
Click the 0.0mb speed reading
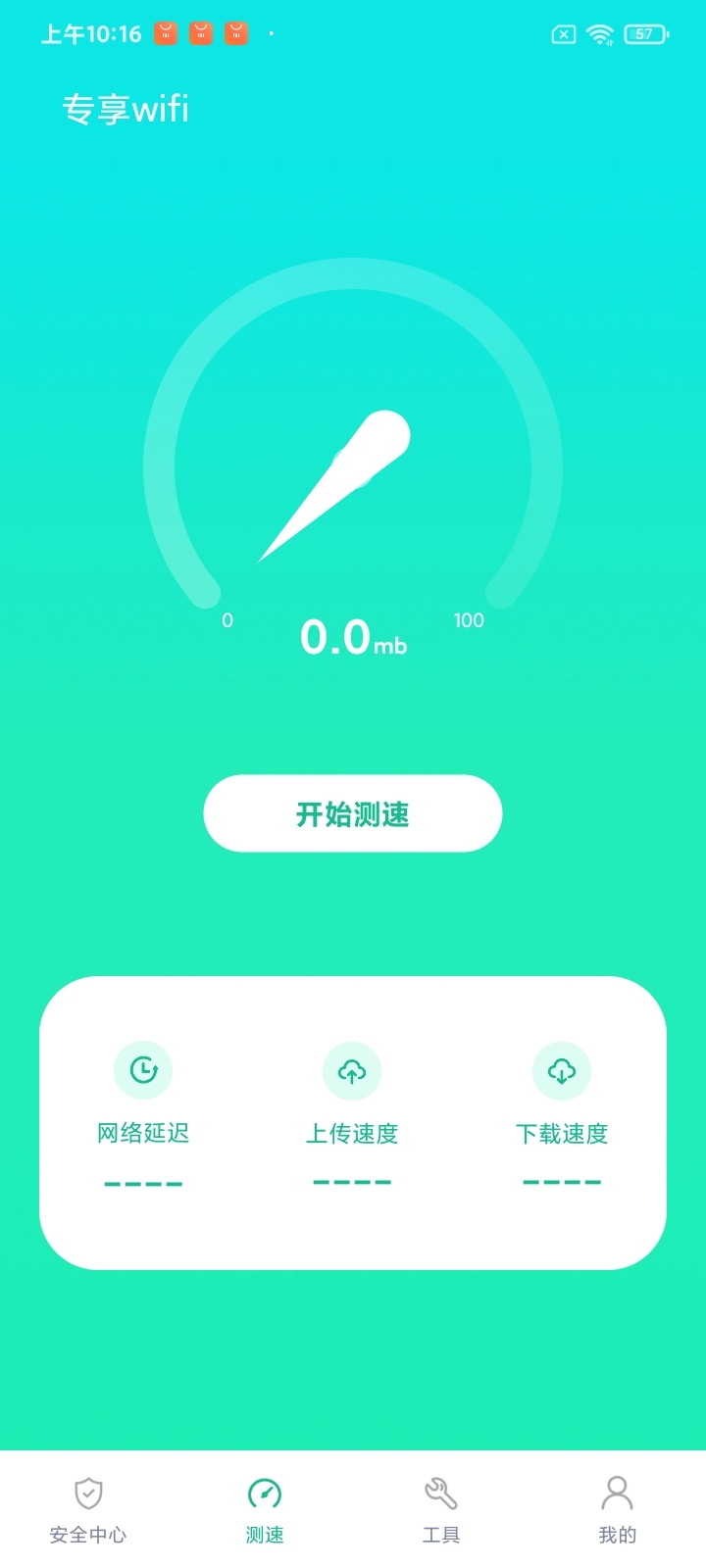click(x=353, y=637)
